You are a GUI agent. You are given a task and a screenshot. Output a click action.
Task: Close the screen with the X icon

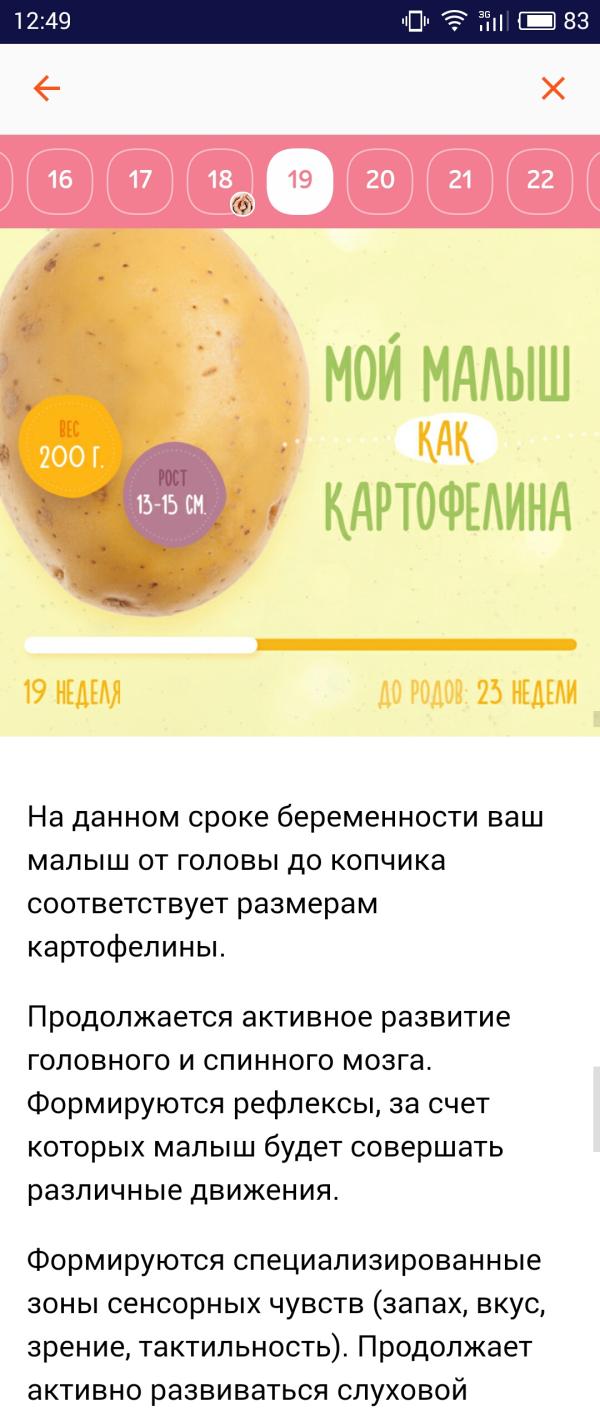(x=553, y=88)
